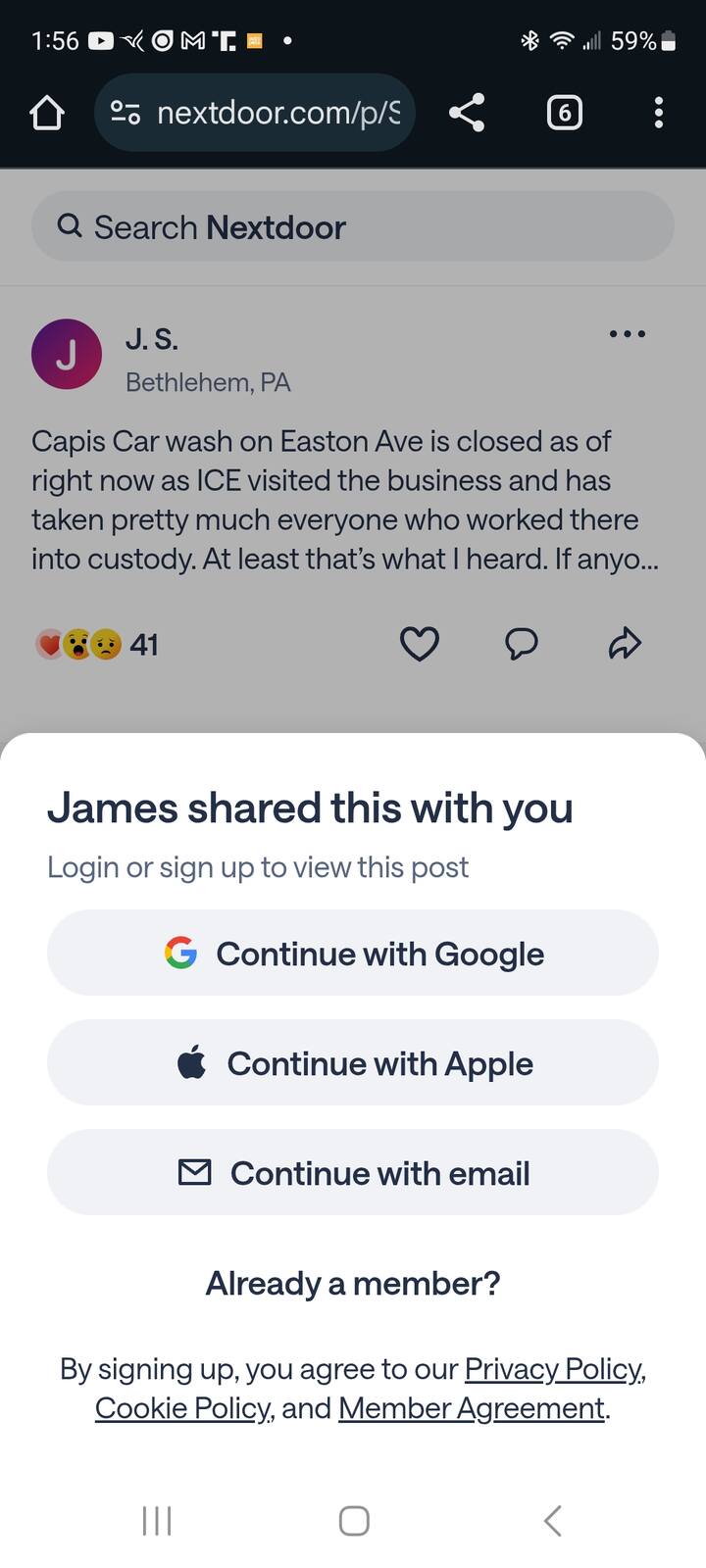Open the Member Agreement link
The width and height of the screenshot is (706, 1568).
pyautogui.click(x=471, y=1408)
